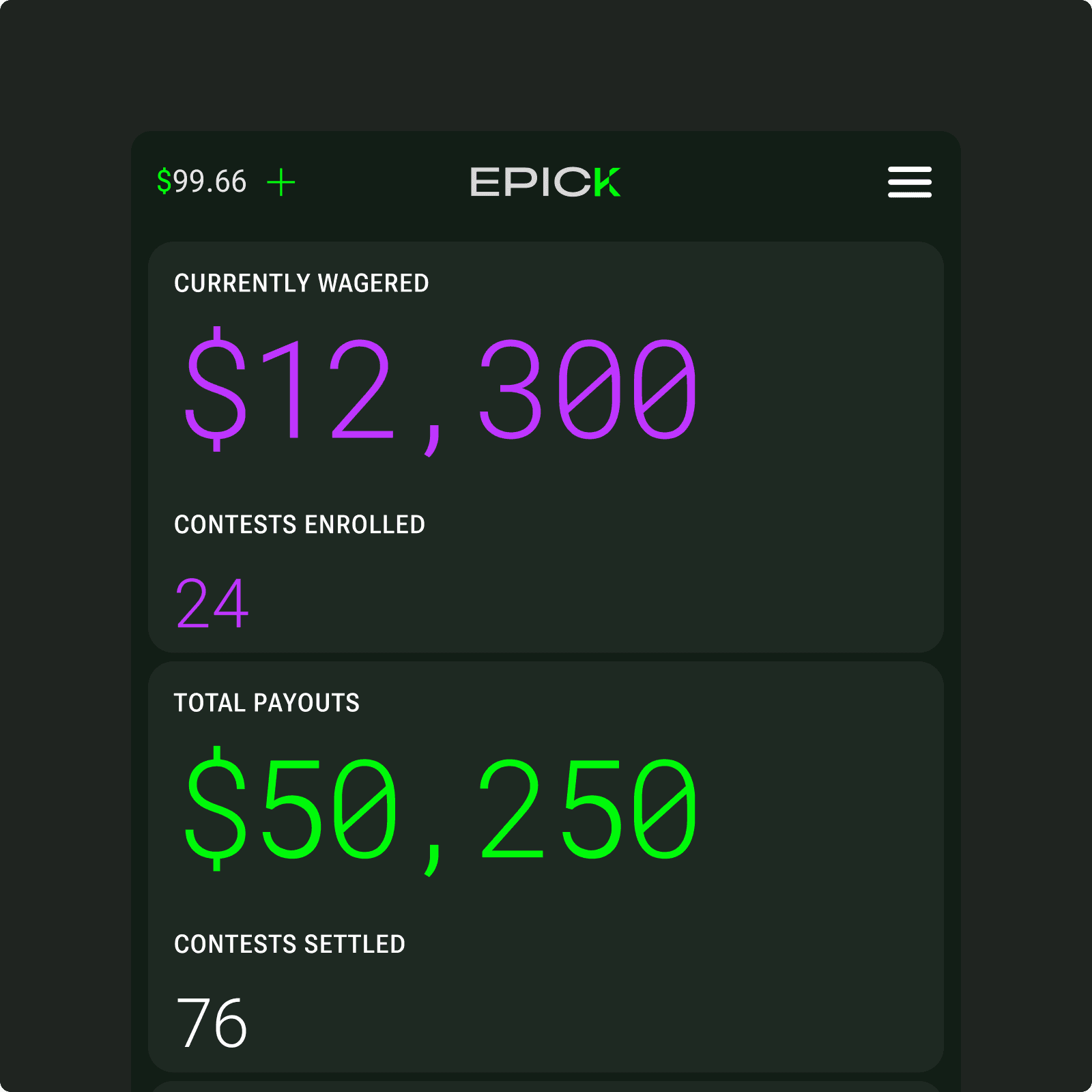The image size is (1092, 1092).
Task: Open the Currently Wagered card
Action: point(546,447)
